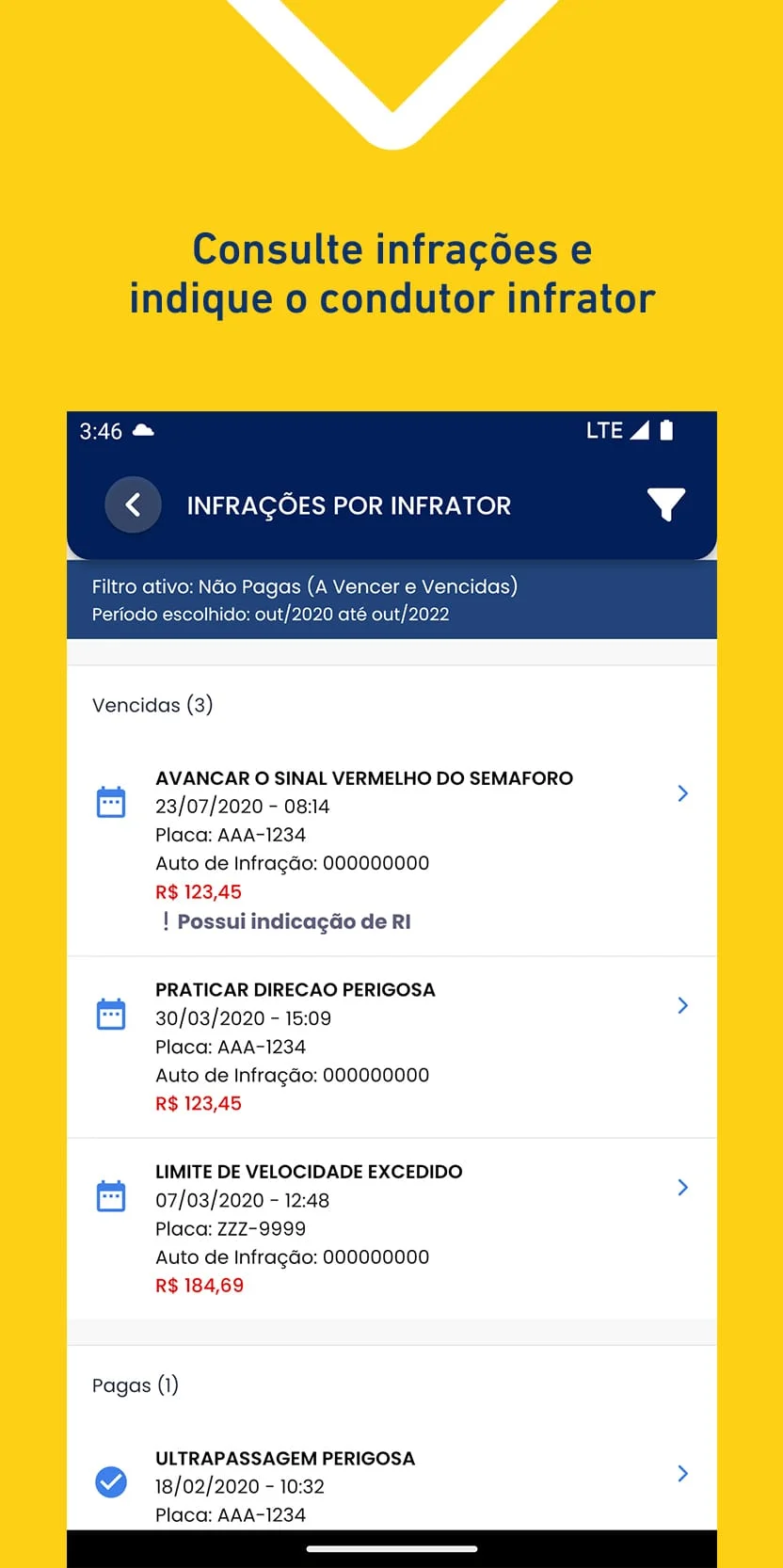Tap the battery icon in the status bar

point(666,429)
